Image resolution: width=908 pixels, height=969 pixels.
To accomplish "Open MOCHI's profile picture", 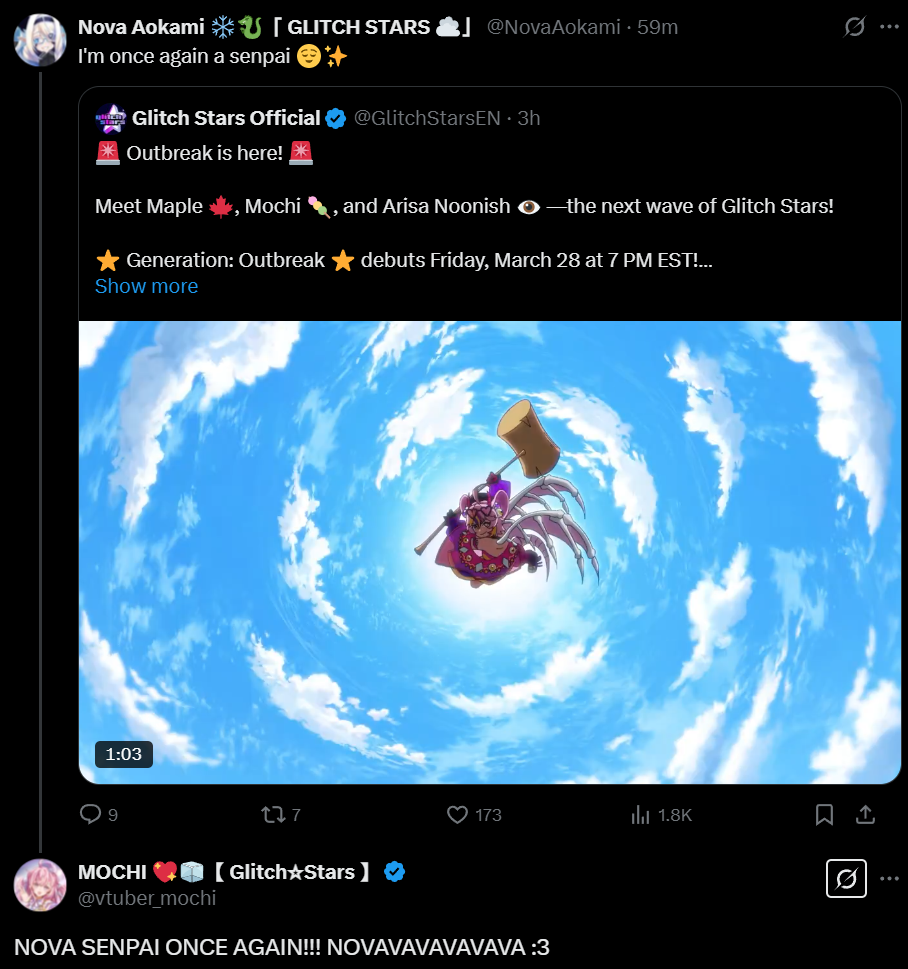I will [40, 884].
